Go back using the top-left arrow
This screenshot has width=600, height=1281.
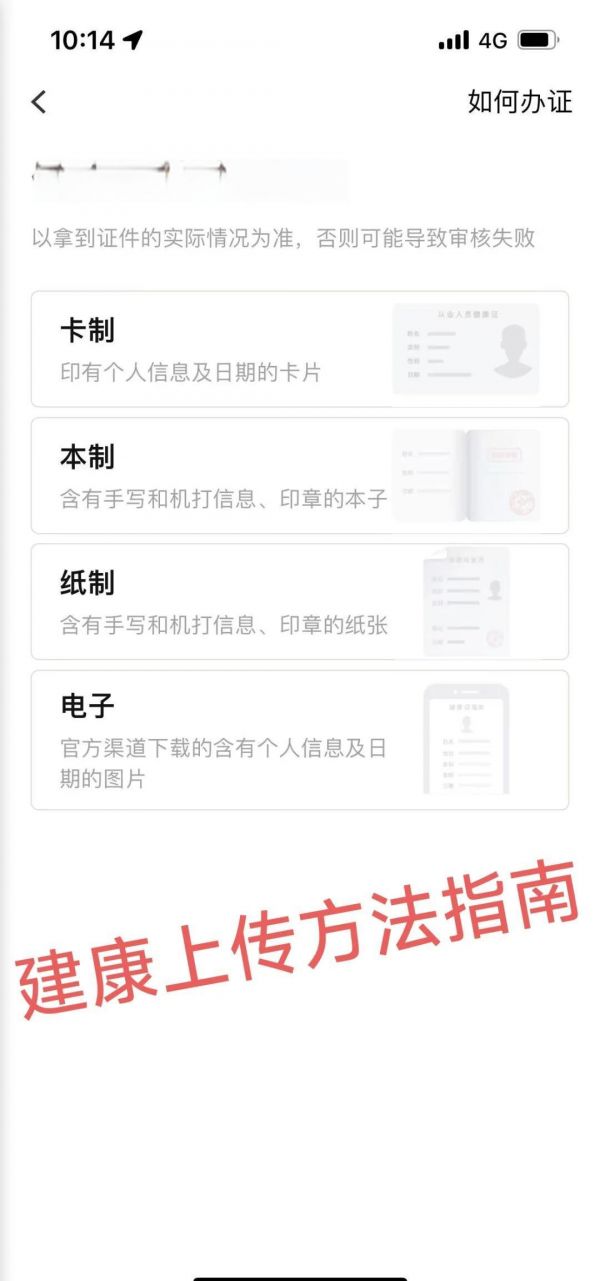click(39, 101)
